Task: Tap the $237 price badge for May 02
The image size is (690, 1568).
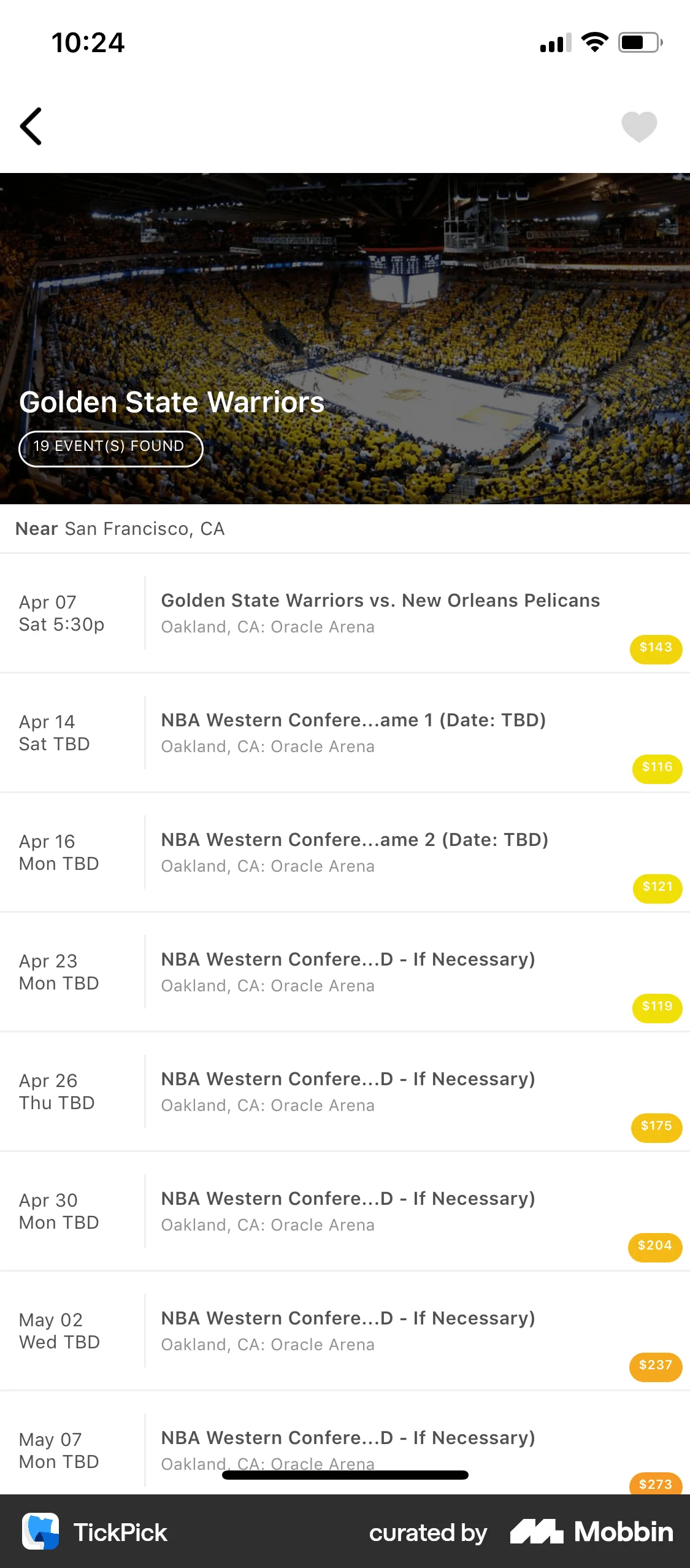Action: [653, 1367]
